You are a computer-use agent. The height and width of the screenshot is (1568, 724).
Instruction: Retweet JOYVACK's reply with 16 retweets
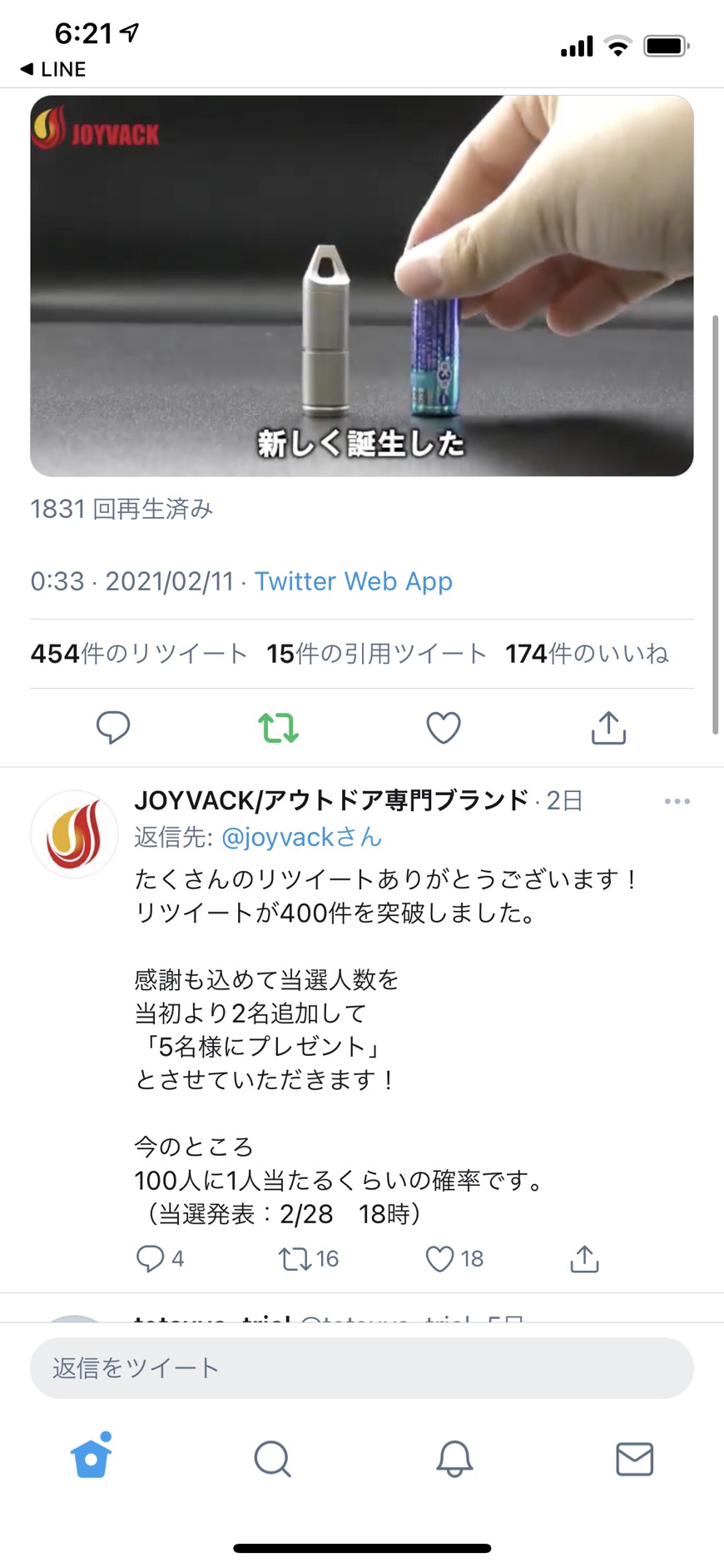tap(309, 1258)
